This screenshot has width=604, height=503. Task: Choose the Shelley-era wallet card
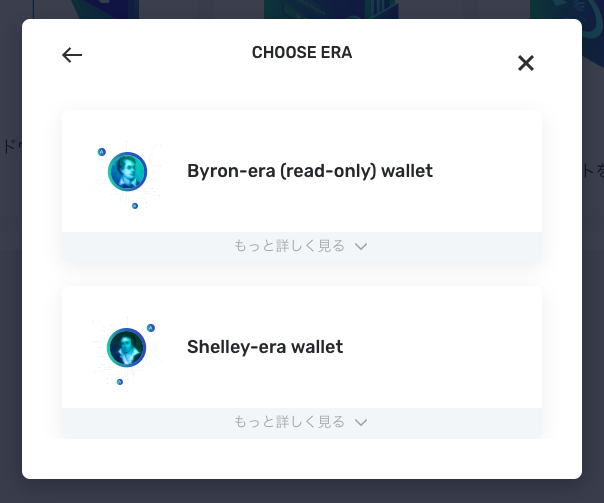(302, 347)
